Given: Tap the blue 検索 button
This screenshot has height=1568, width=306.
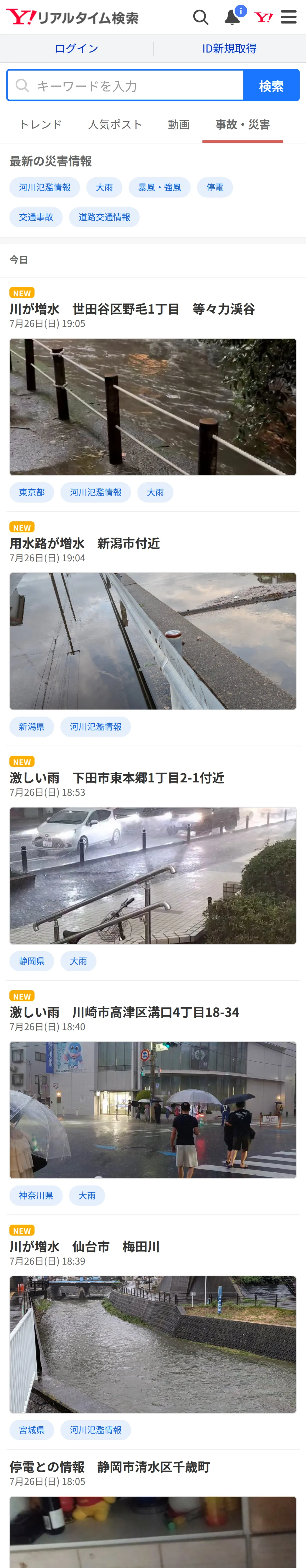Looking at the screenshot, I should coord(271,85).
